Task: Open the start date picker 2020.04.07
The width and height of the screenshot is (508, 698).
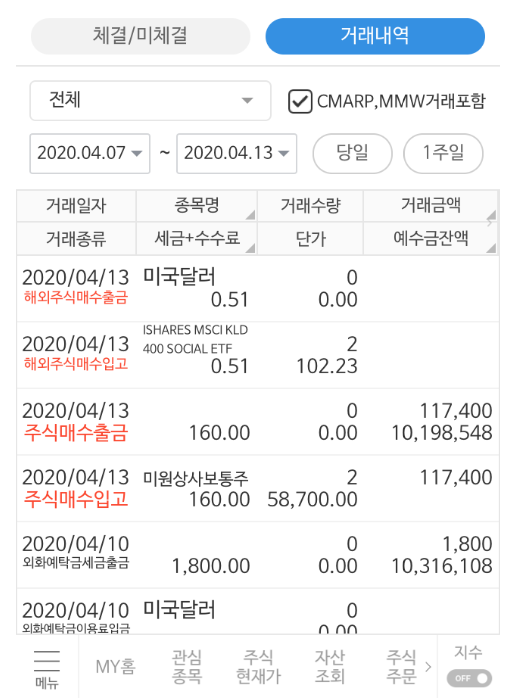Action: (x=89, y=153)
